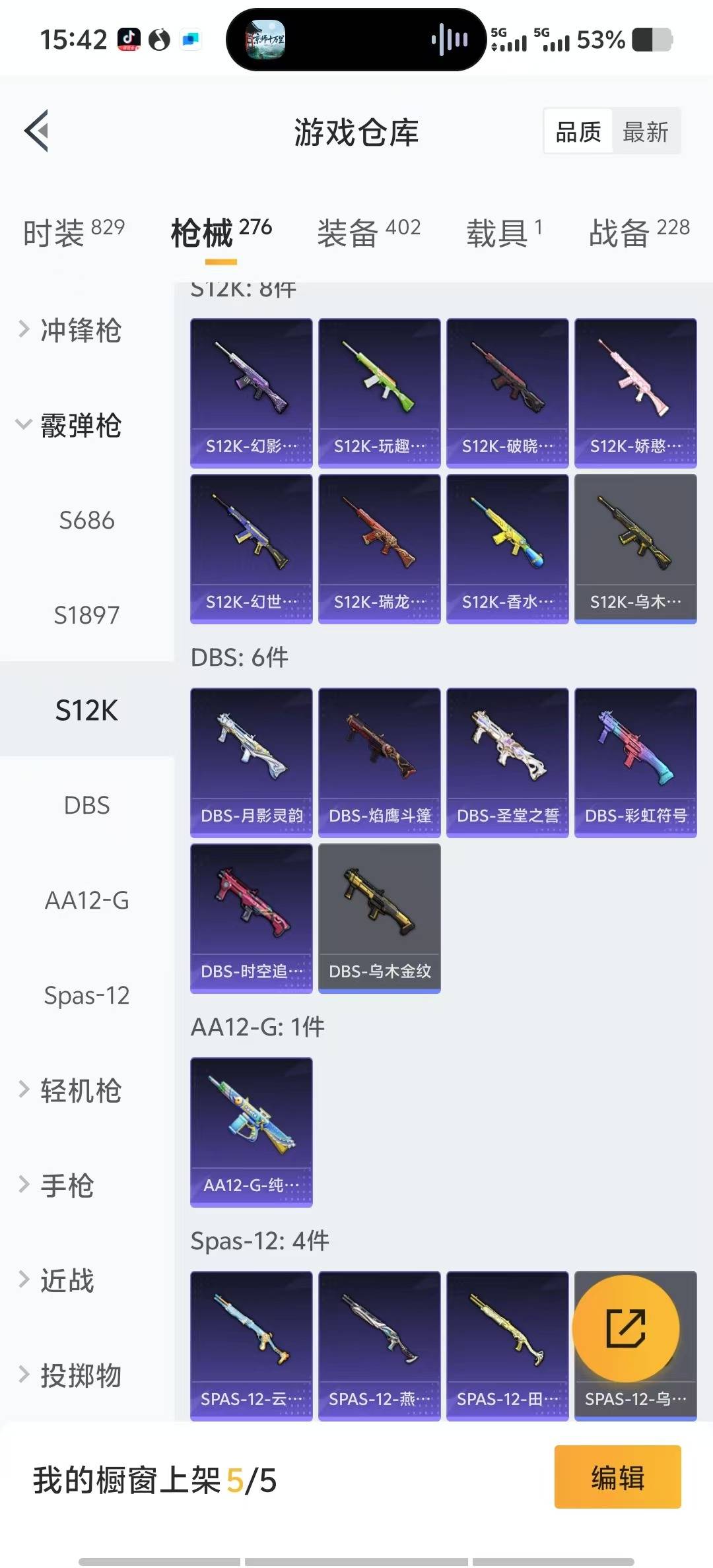This screenshot has height=1568, width=713.
Task: Sort the warehouse by 品质
Action: pos(578,132)
